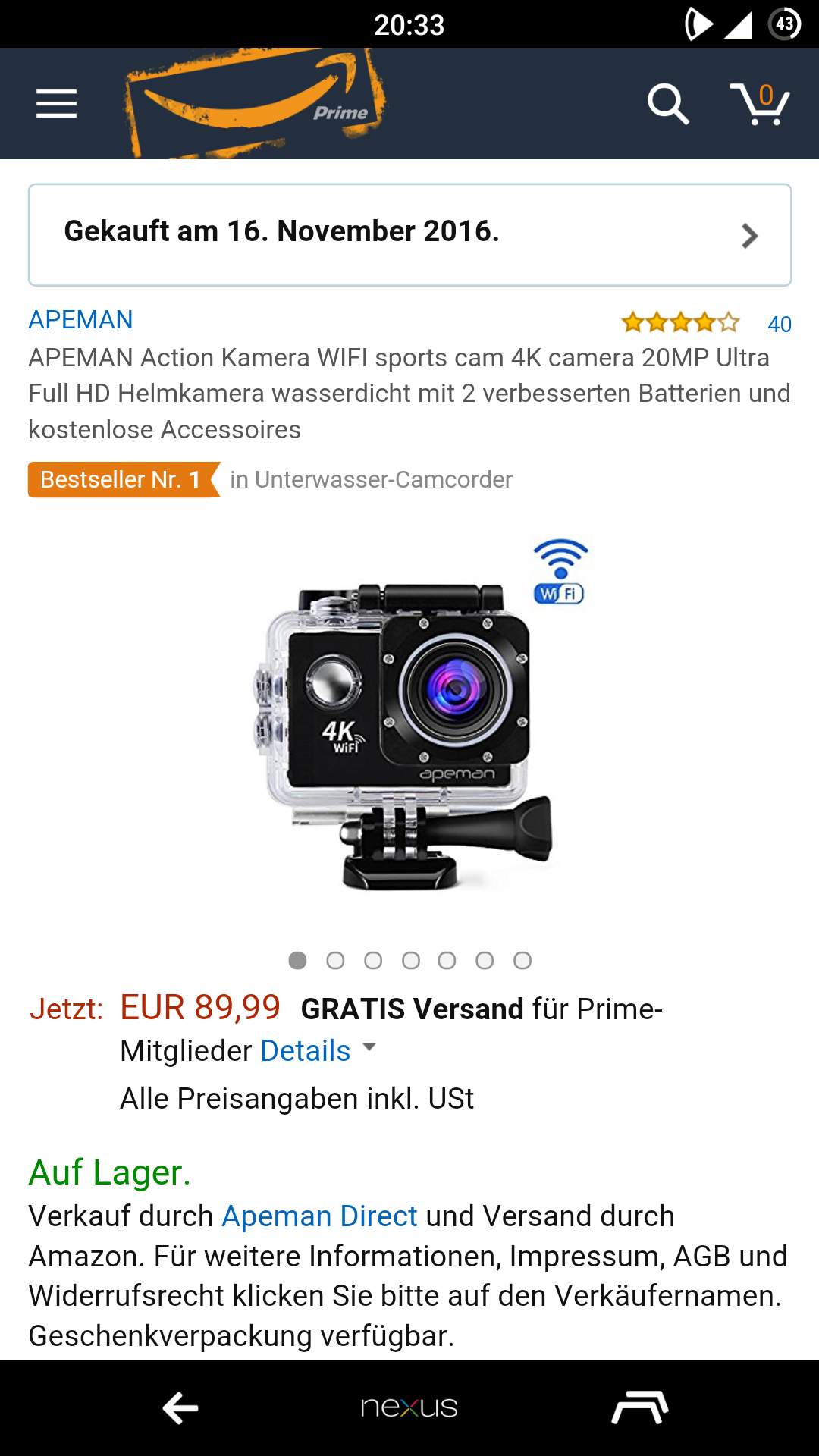Open the hamburger navigation menu
819x1456 pixels.
point(57,104)
